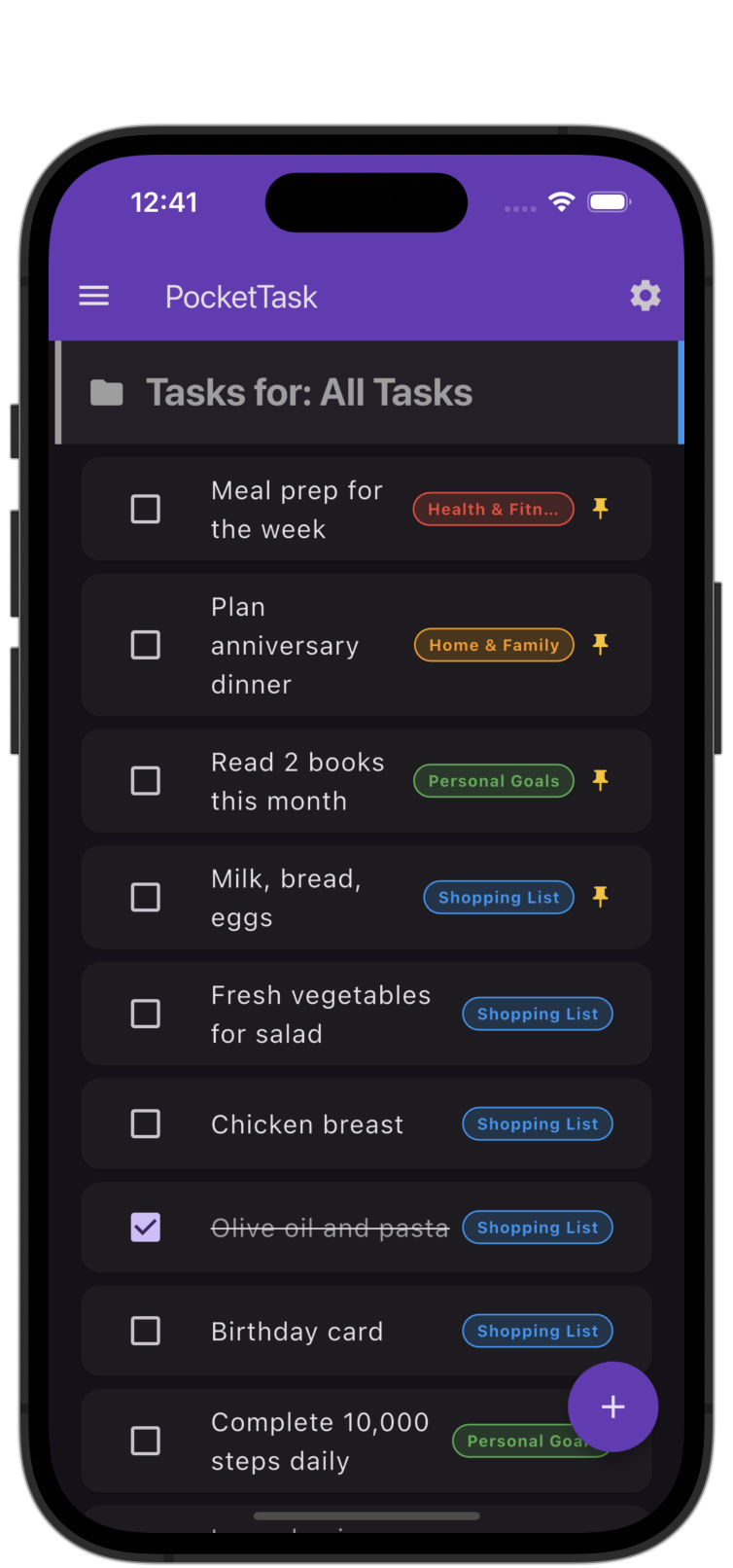
Task: Tap the pin on Milk, bread, eggs
Action: [601, 897]
